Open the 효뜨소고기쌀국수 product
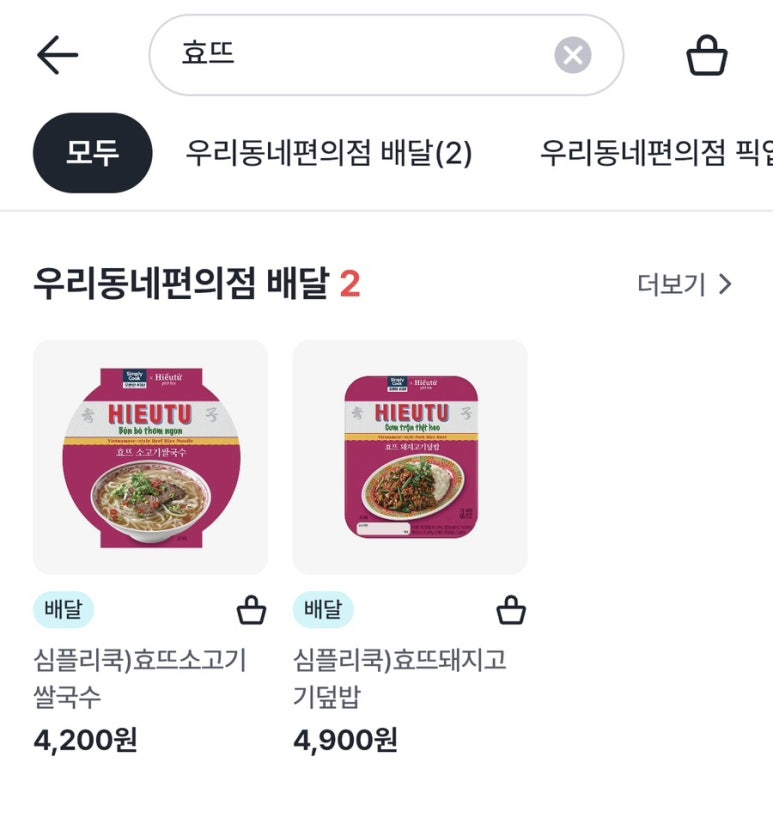Viewport: 773px width, 818px height. click(150, 457)
